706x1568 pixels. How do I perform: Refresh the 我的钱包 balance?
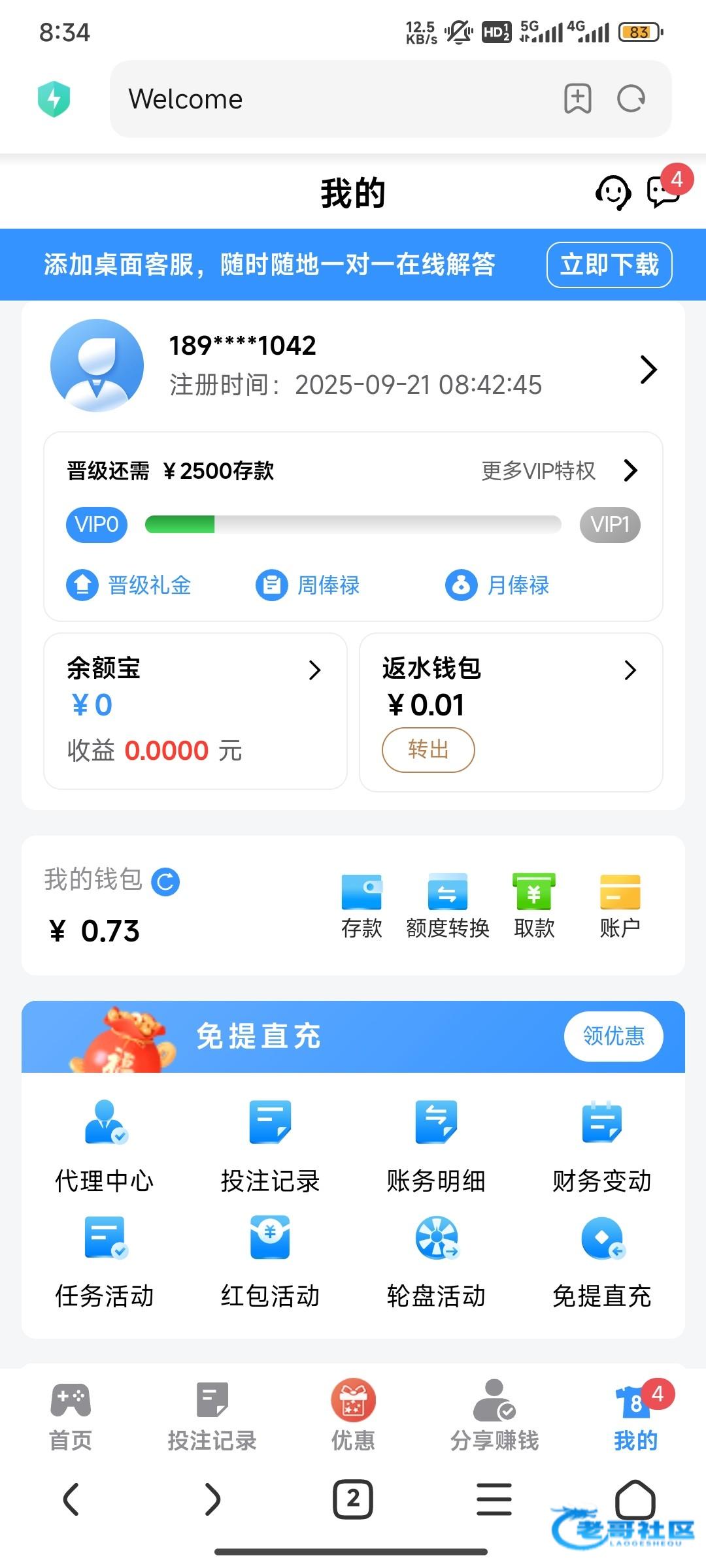[x=165, y=881]
